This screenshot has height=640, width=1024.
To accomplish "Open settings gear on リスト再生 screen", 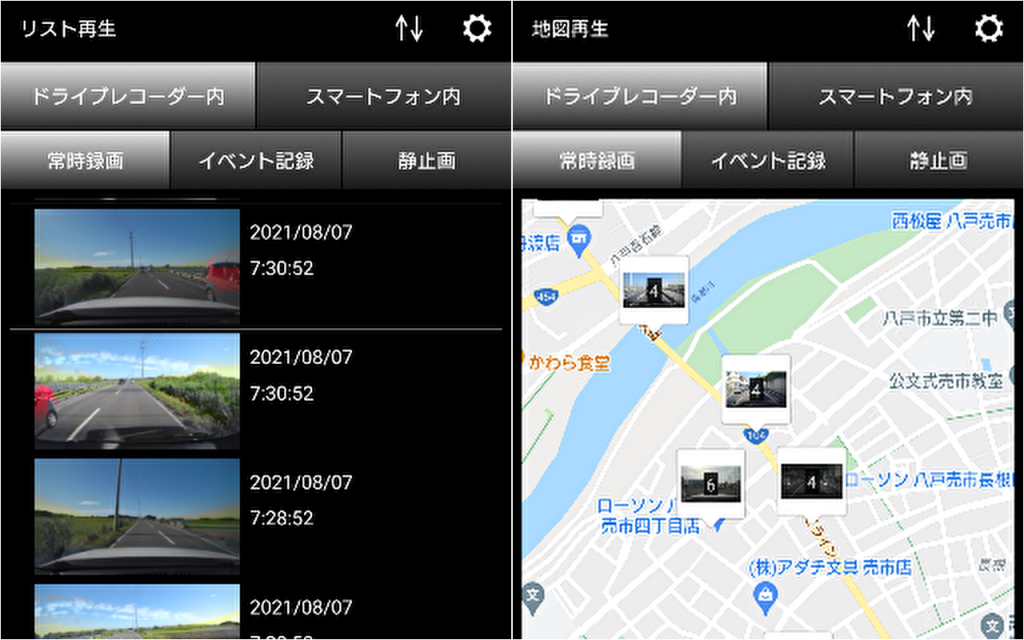I will pos(477,29).
